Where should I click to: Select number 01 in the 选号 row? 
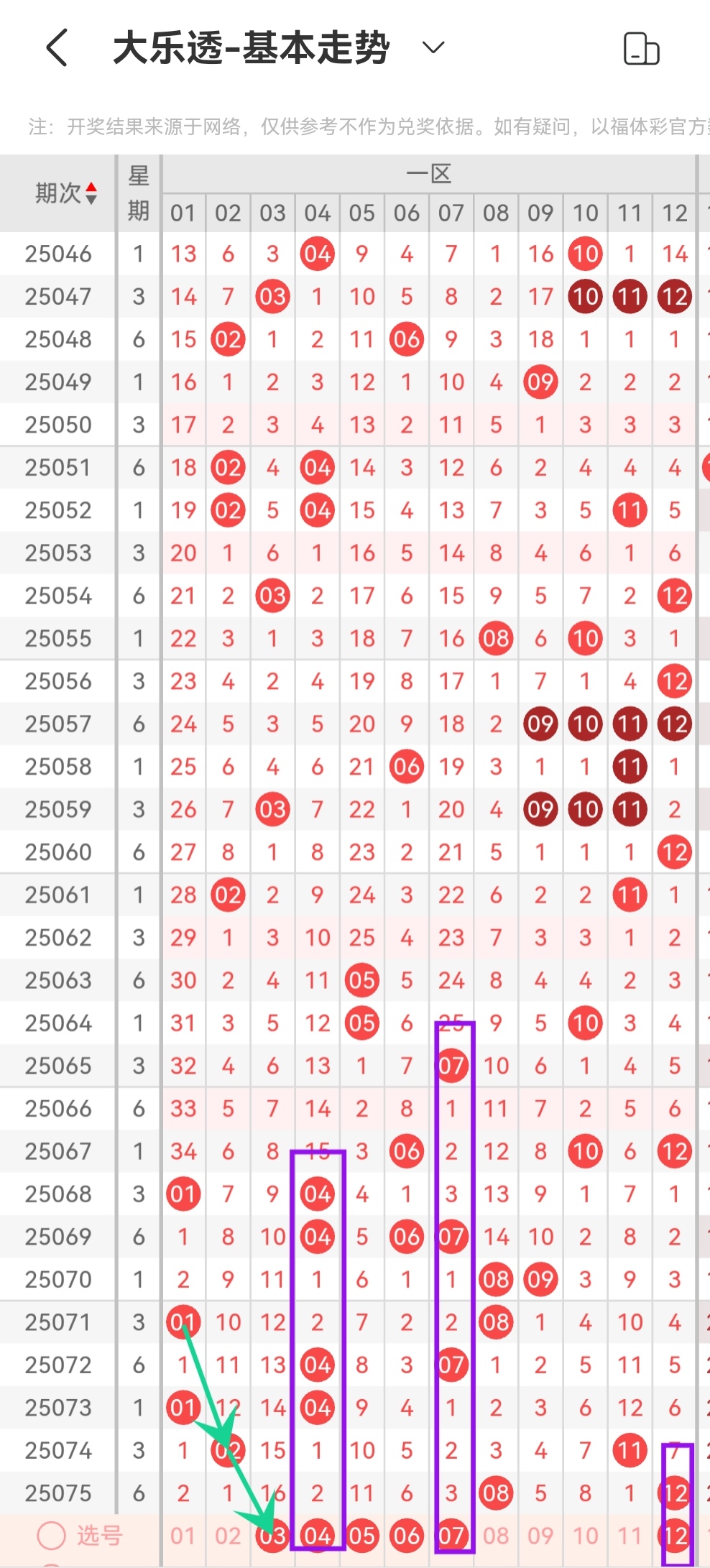click(183, 1536)
